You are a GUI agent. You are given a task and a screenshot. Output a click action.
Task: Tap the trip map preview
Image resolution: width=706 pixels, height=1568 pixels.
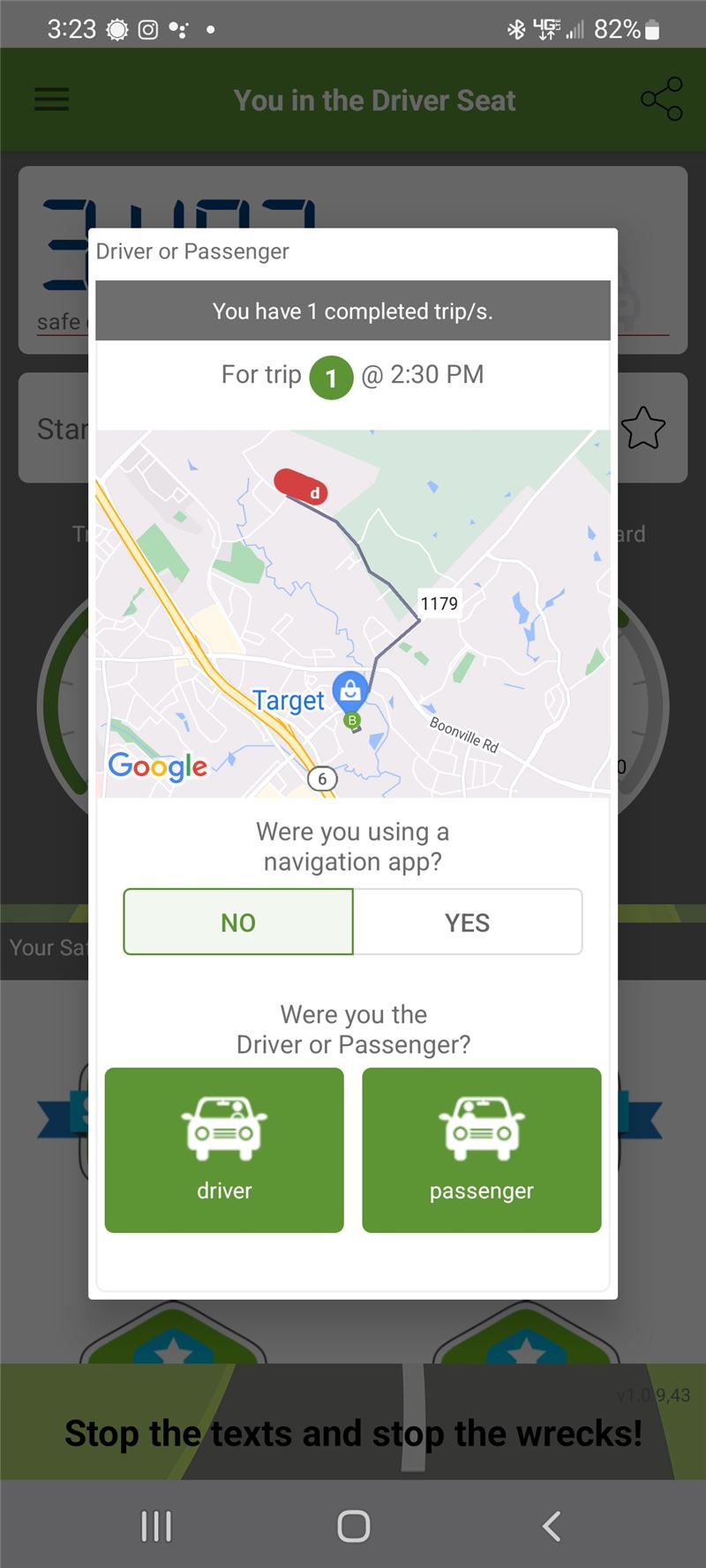(x=353, y=614)
